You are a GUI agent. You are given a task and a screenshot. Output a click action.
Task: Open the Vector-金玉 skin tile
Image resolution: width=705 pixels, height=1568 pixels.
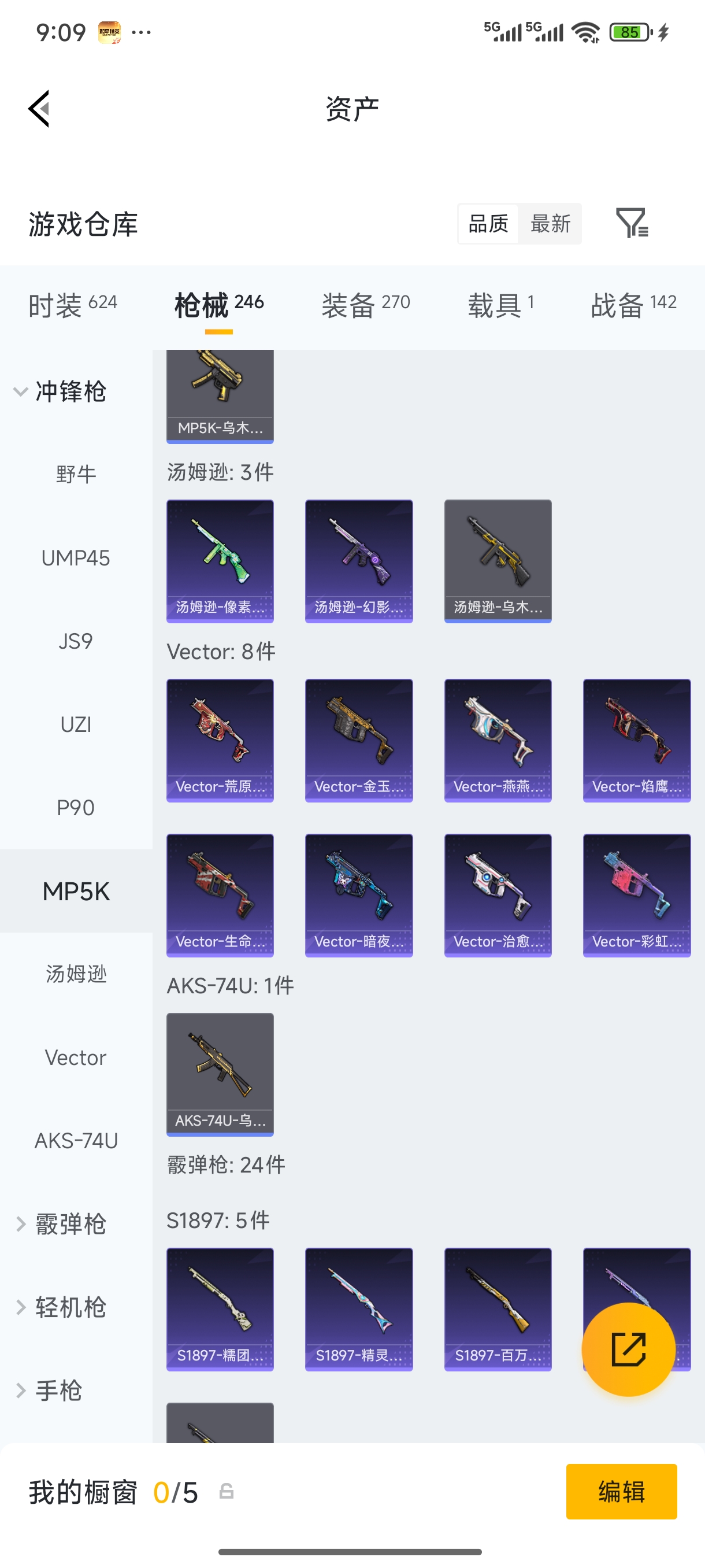[x=358, y=740]
